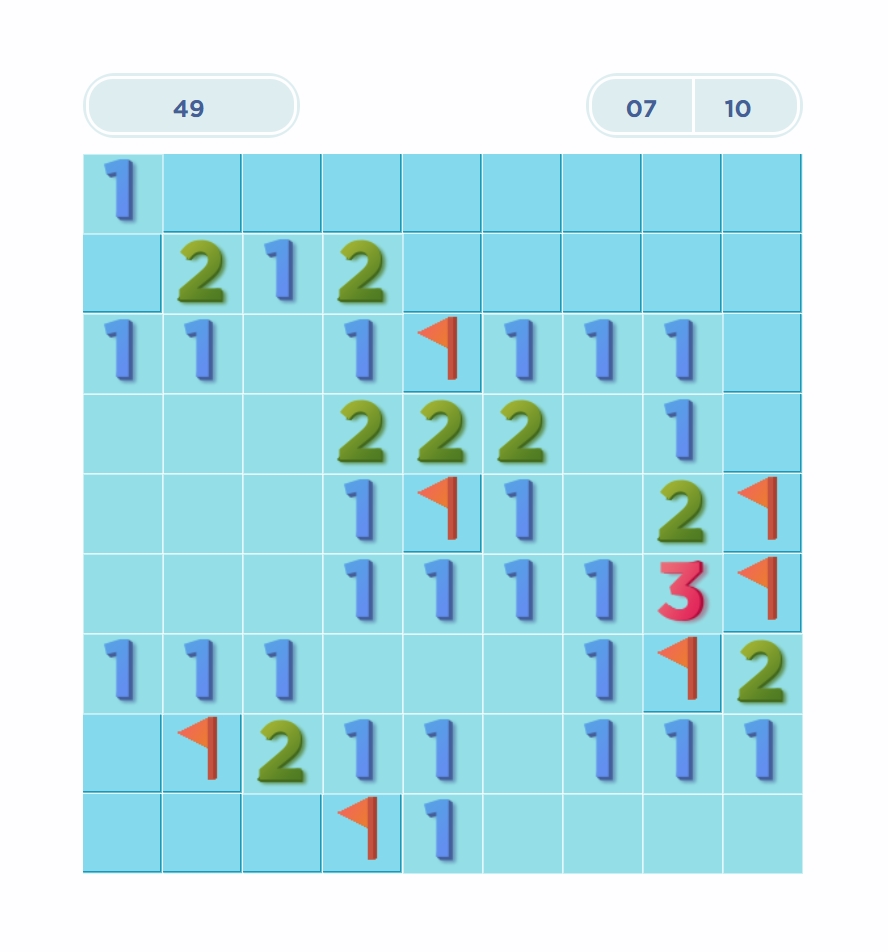The width and height of the screenshot is (888, 952).
Task: Tap the topmost flag between two 1s
Action: pyautogui.click(x=442, y=353)
